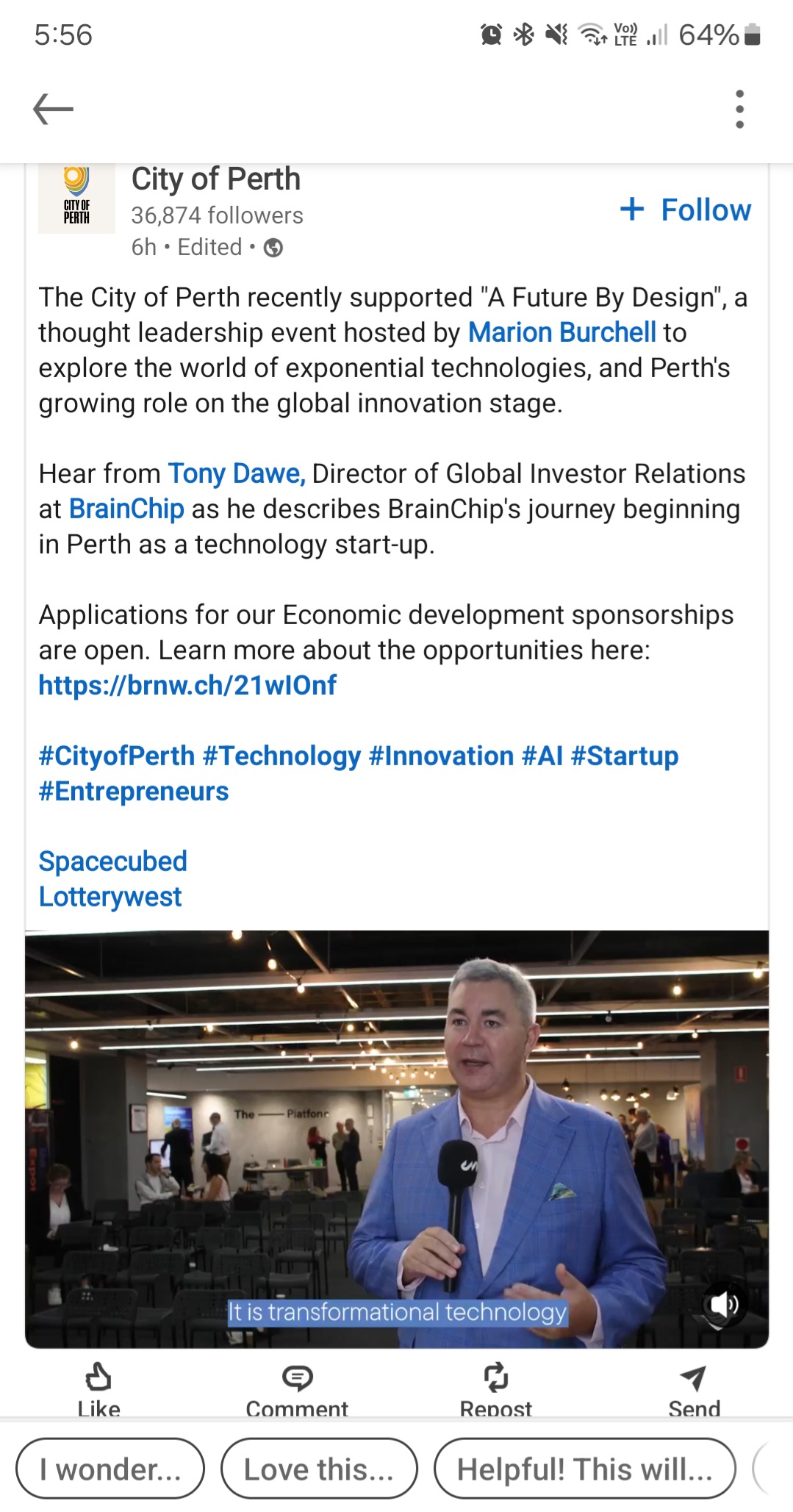Viewport: 793px width, 1512px height.
Task: Send this post to someone
Action: [x=694, y=1389]
